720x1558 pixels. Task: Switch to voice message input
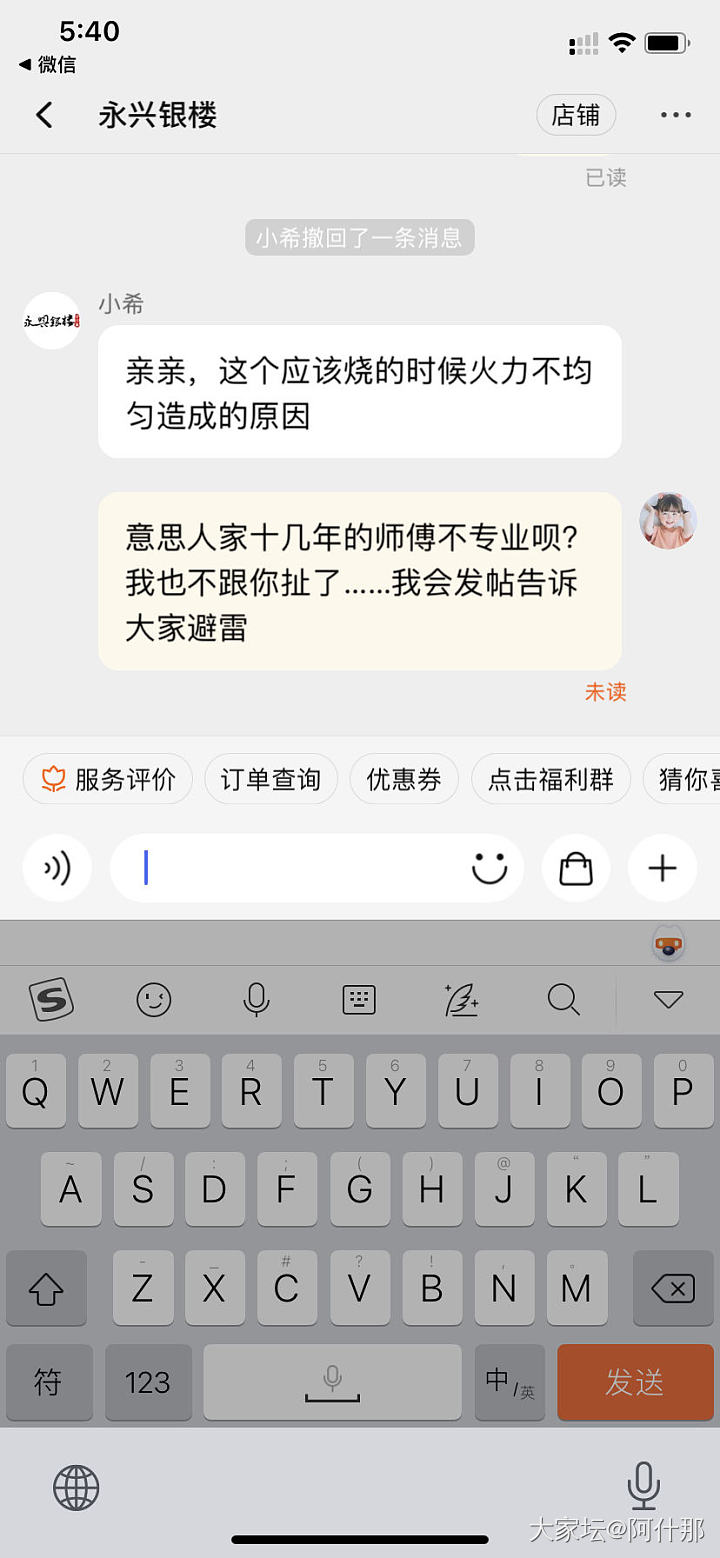point(57,868)
